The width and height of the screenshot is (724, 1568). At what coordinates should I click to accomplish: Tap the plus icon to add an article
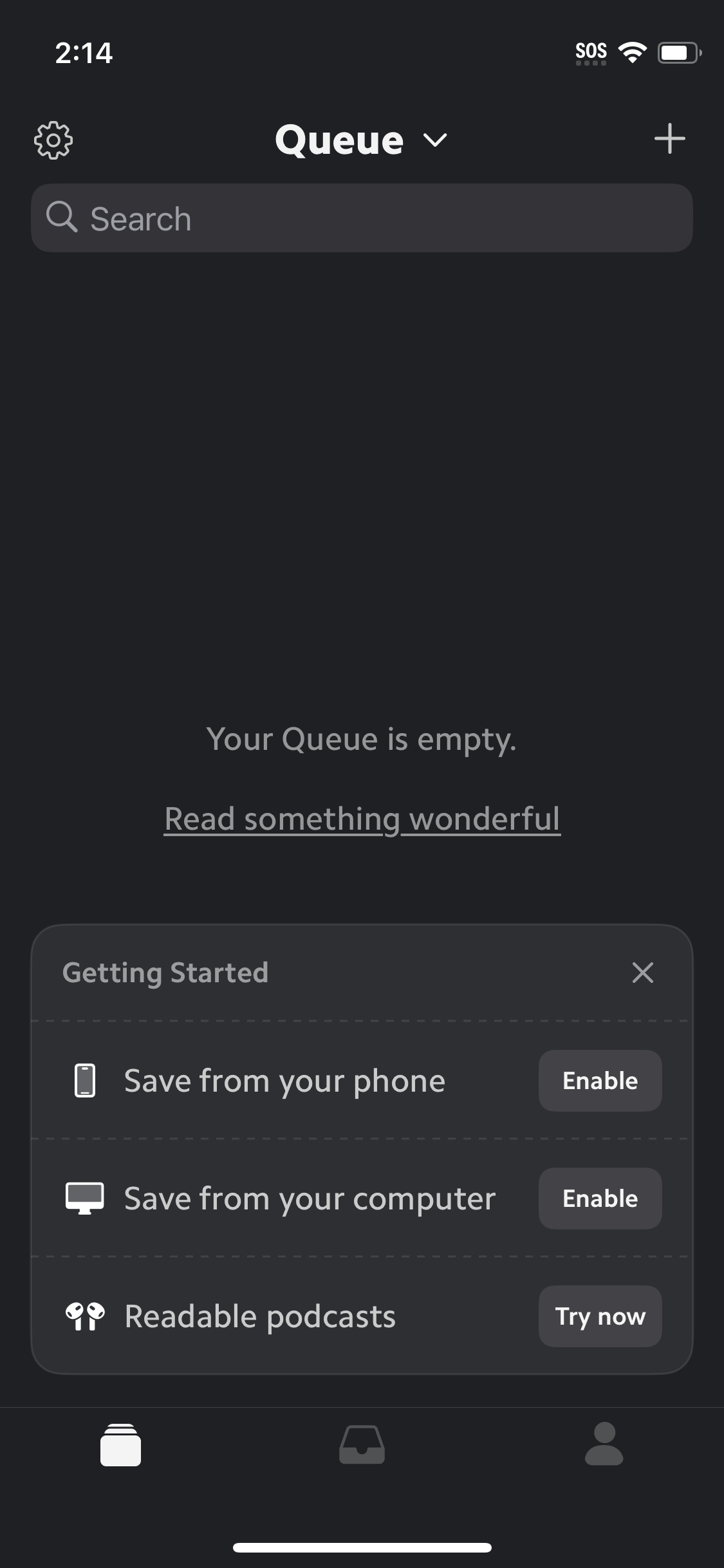(x=669, y=139)
